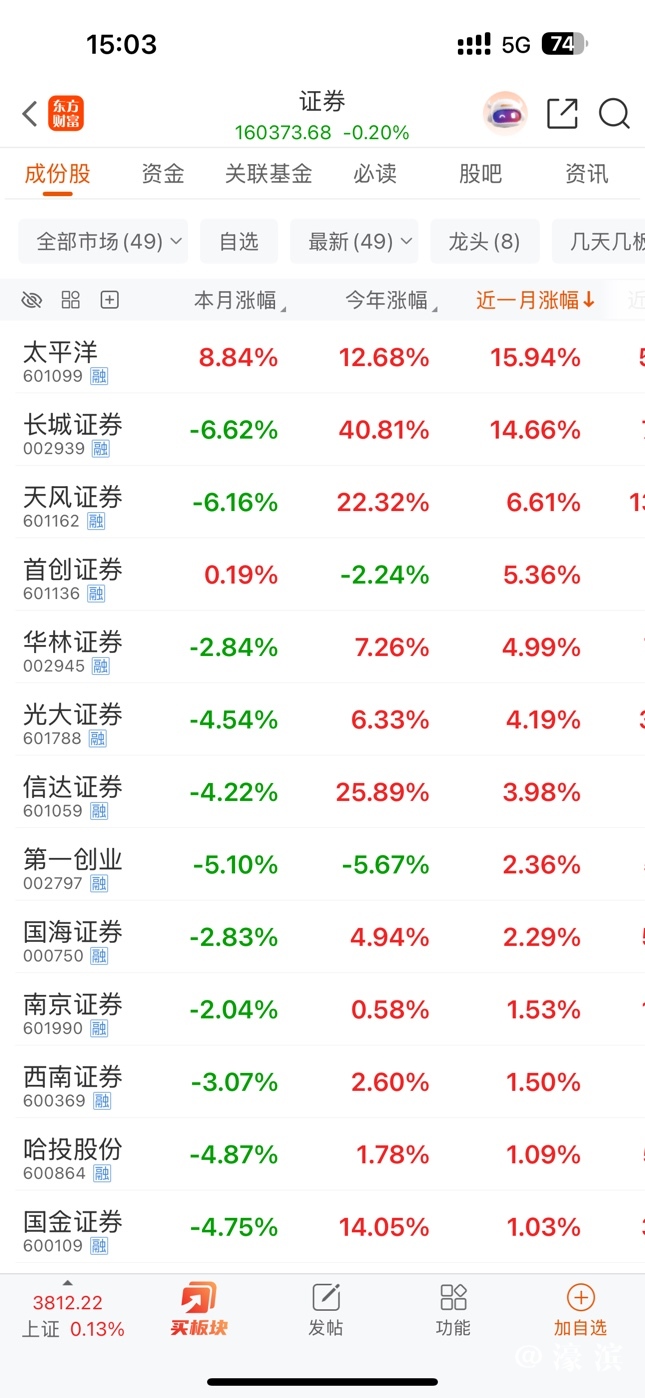The height and width of the screenshot is (1398, 645).
Task: Go back using the top-left arrow
Action: point(30,114)
